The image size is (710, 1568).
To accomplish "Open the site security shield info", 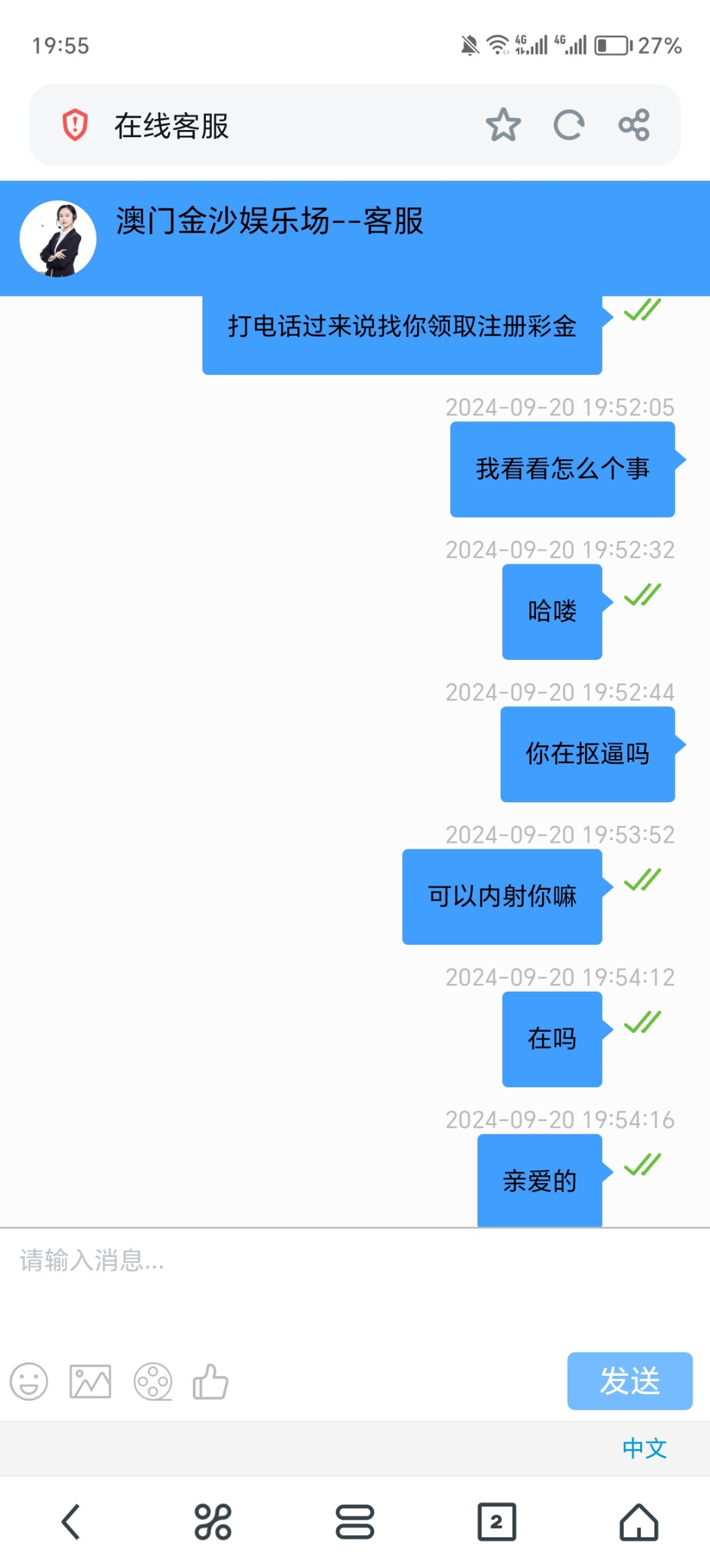I will click(x=75, y=125).
